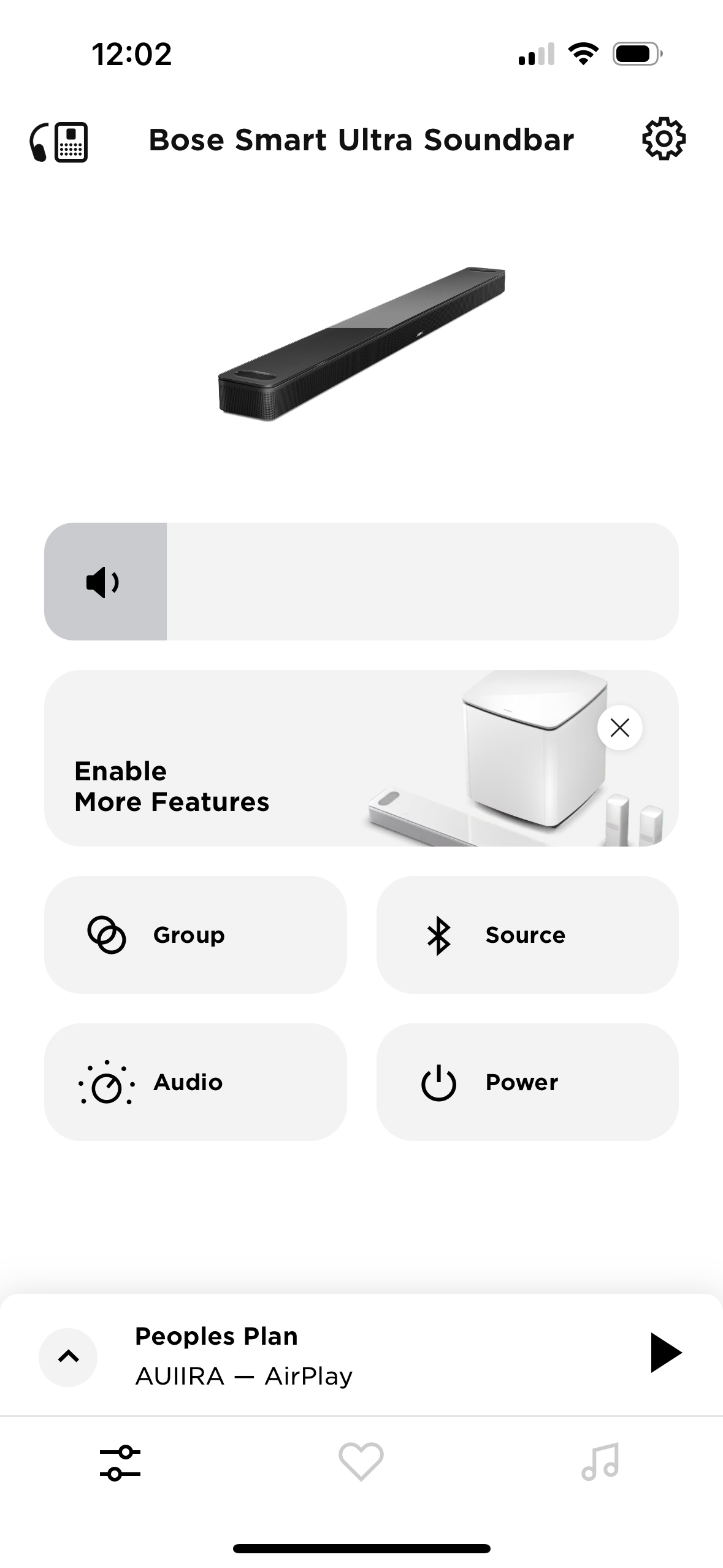Open the devices list icon
Viewport: 723px width, 1568px height.
[x=59, y=142]
